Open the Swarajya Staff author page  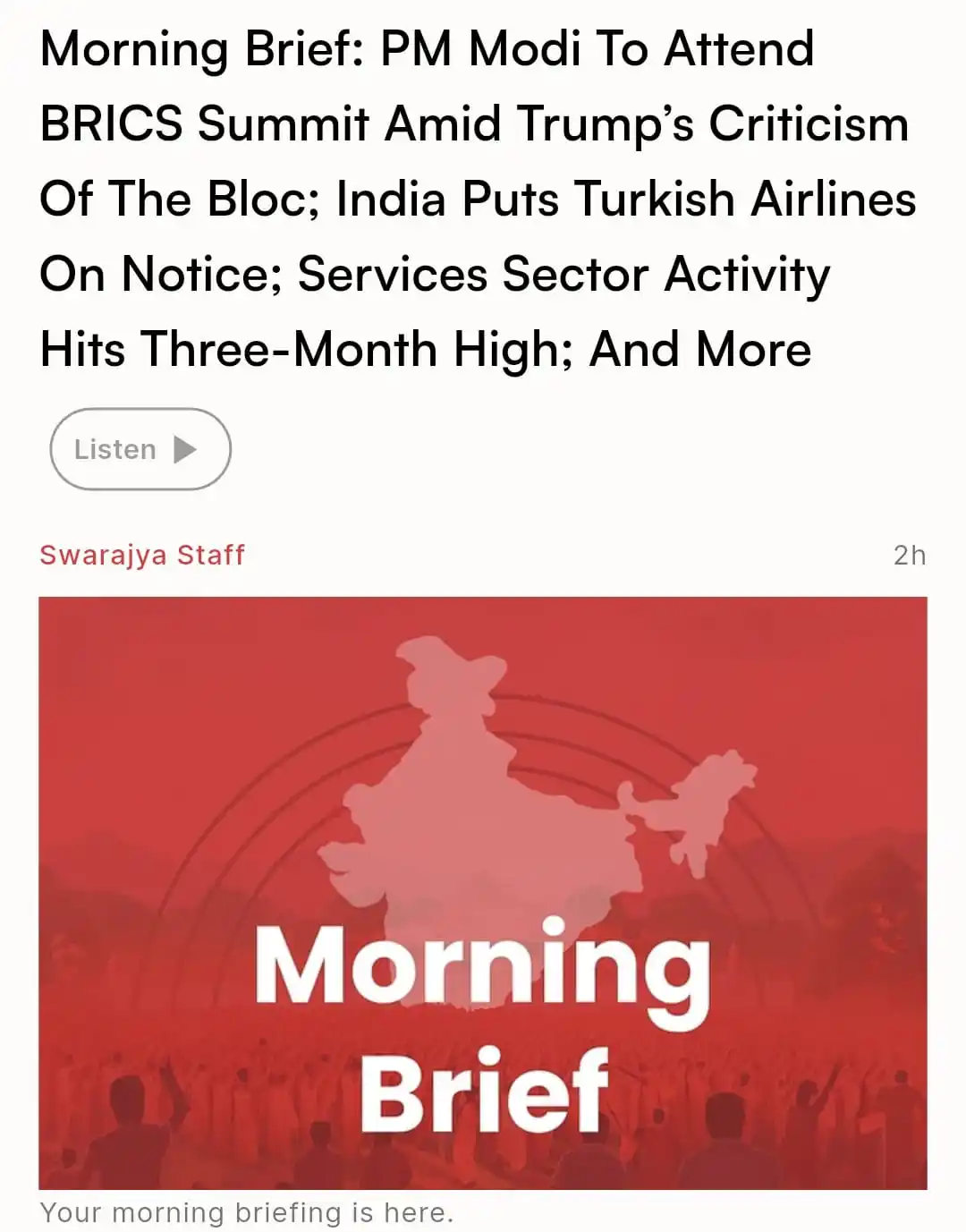(x=142, y=555)
